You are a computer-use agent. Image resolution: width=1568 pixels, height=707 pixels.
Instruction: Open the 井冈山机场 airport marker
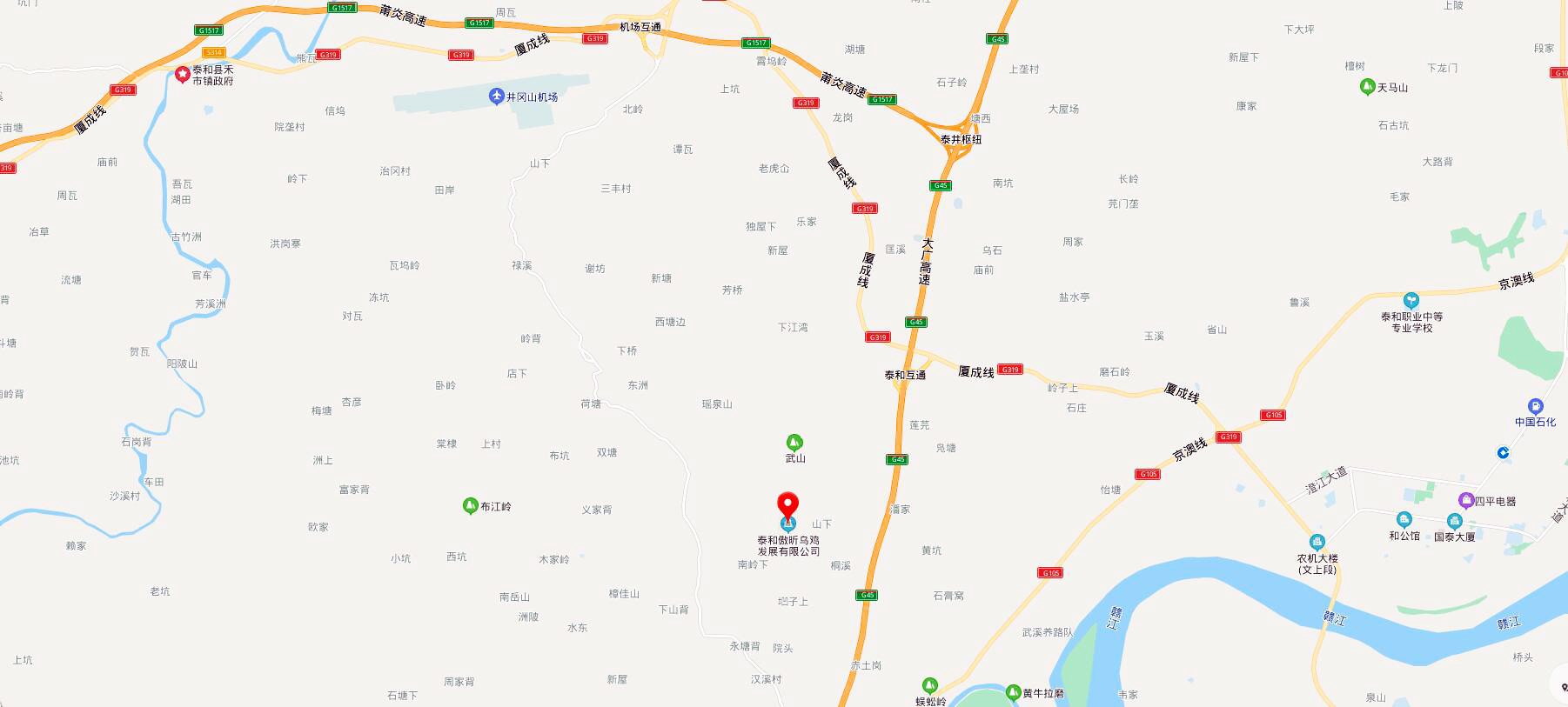pos(497,97)
